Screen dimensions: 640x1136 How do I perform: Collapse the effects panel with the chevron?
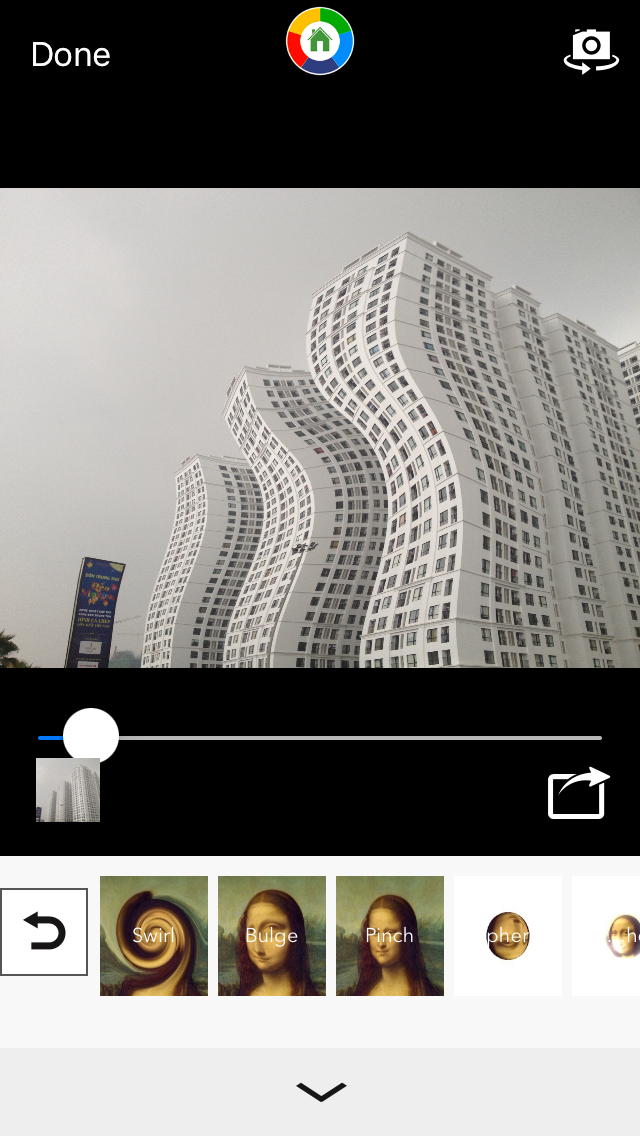coord(321,1091)
